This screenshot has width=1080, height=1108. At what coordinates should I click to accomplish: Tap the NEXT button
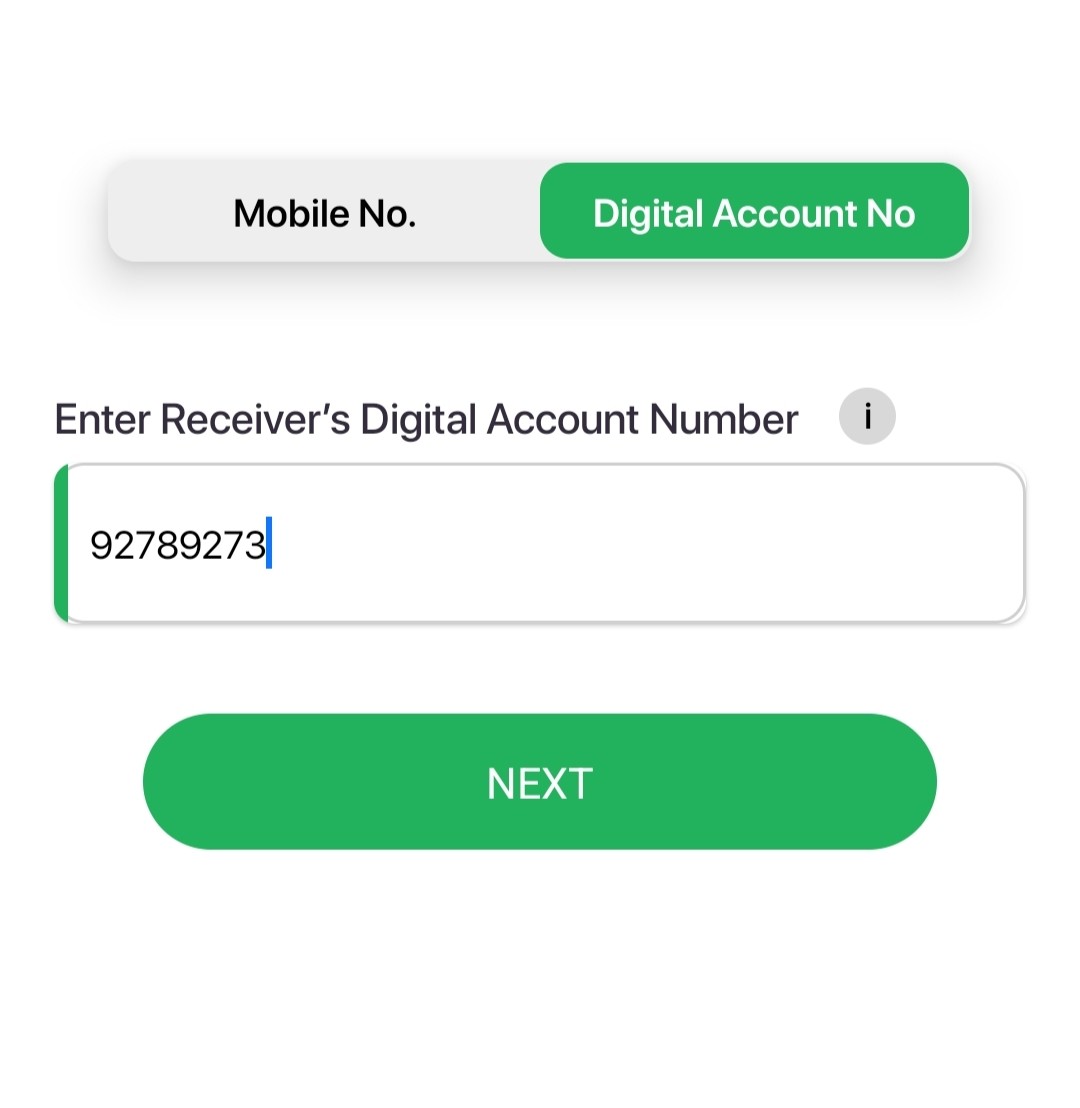click(540, 783)
